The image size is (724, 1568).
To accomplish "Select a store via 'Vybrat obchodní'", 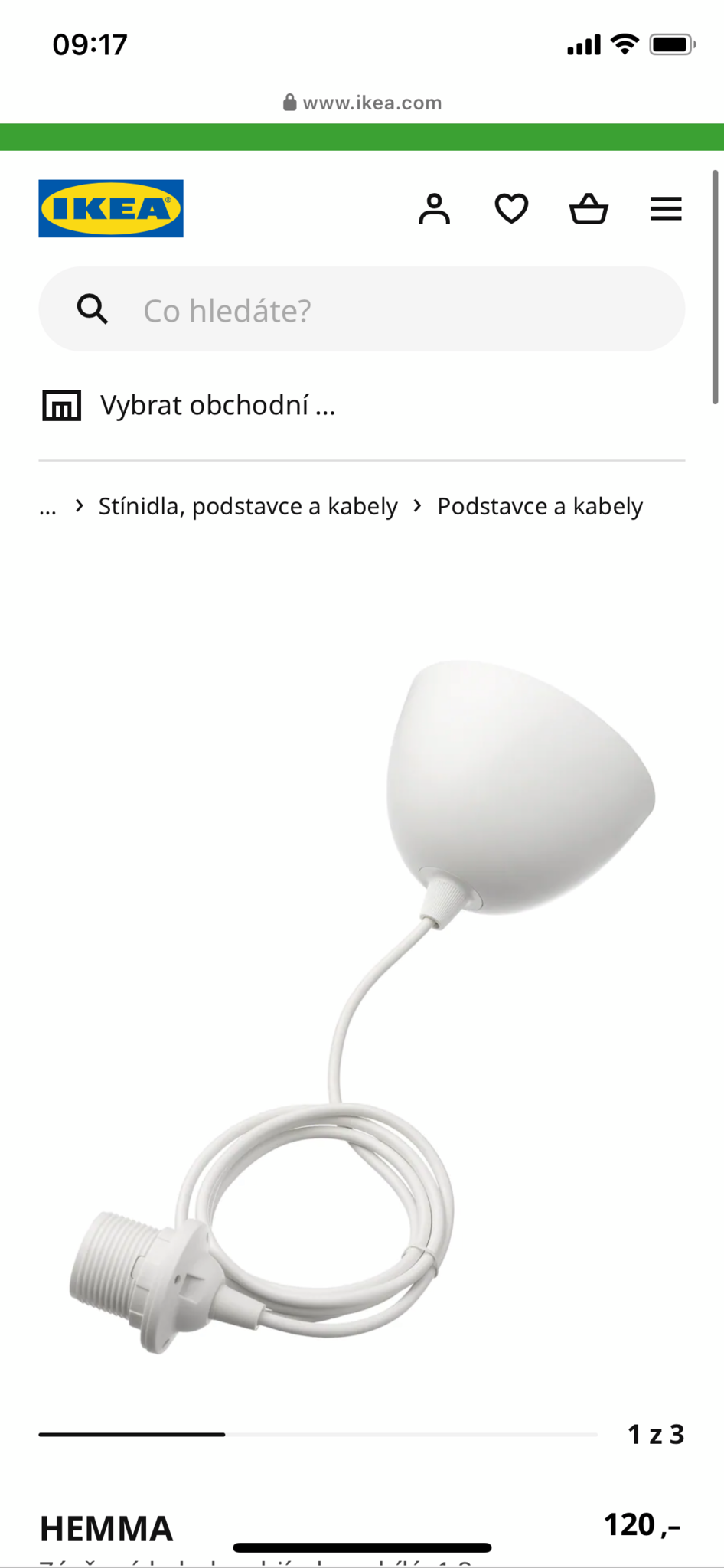I will click(189, 405).
